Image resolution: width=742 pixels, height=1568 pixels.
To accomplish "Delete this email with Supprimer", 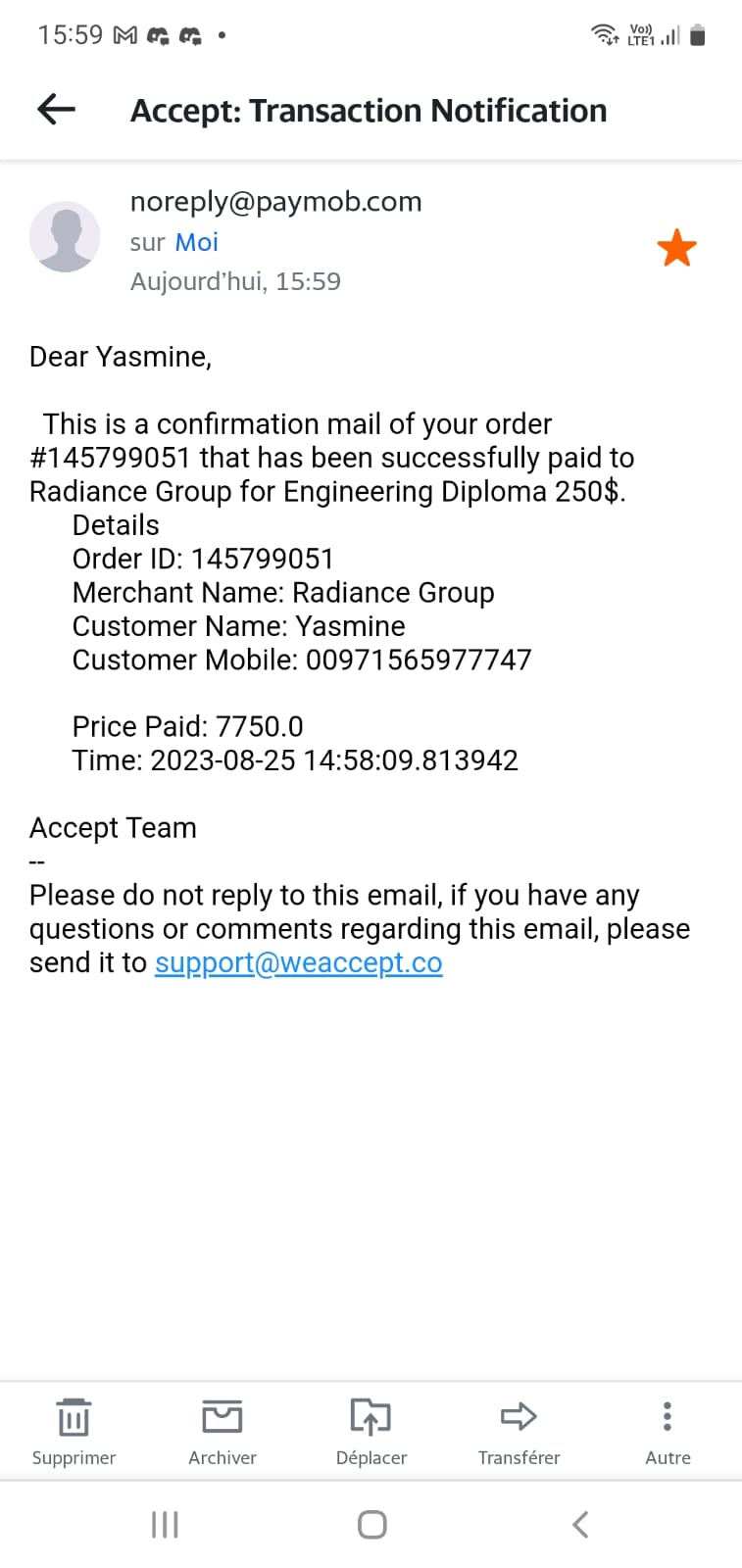I will point(74,1432).
